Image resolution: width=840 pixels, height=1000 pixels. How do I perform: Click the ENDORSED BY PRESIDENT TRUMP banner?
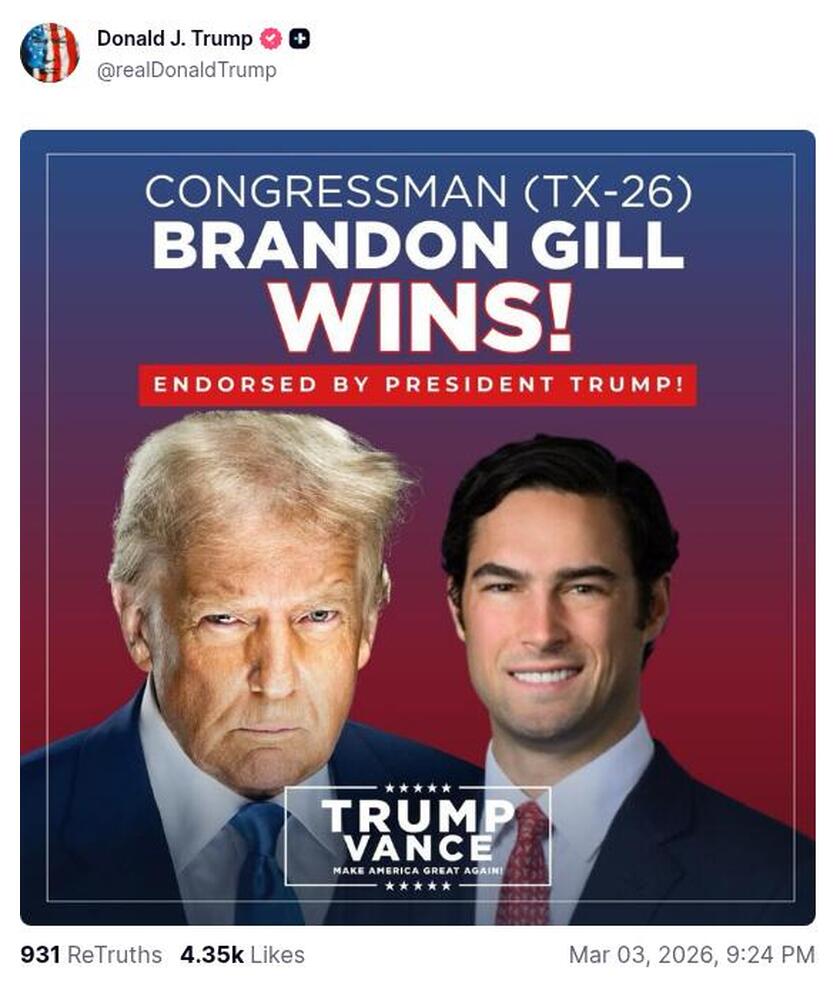pos(420,383)
